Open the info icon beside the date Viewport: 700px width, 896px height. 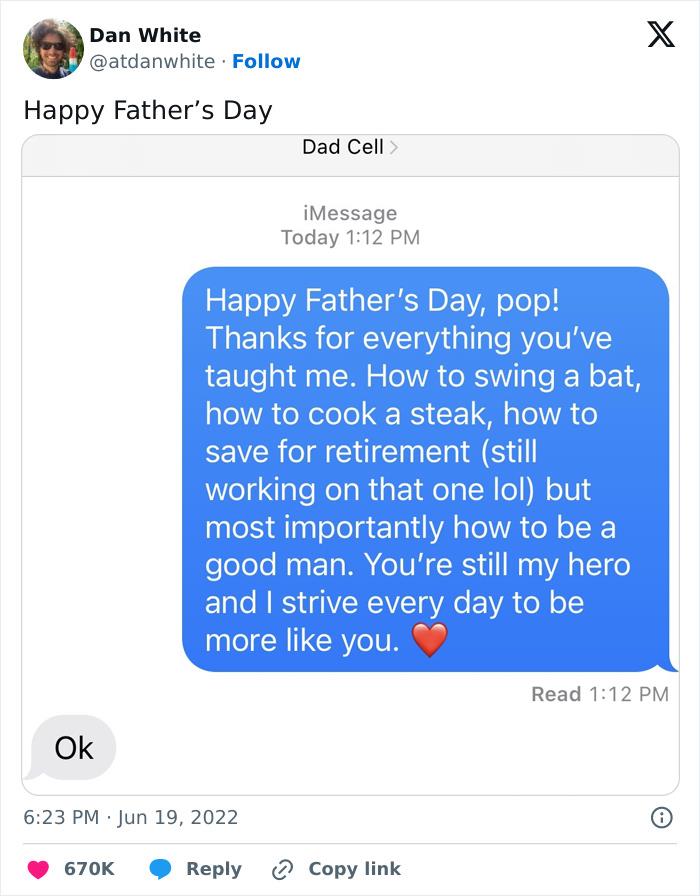pos(660,817)
